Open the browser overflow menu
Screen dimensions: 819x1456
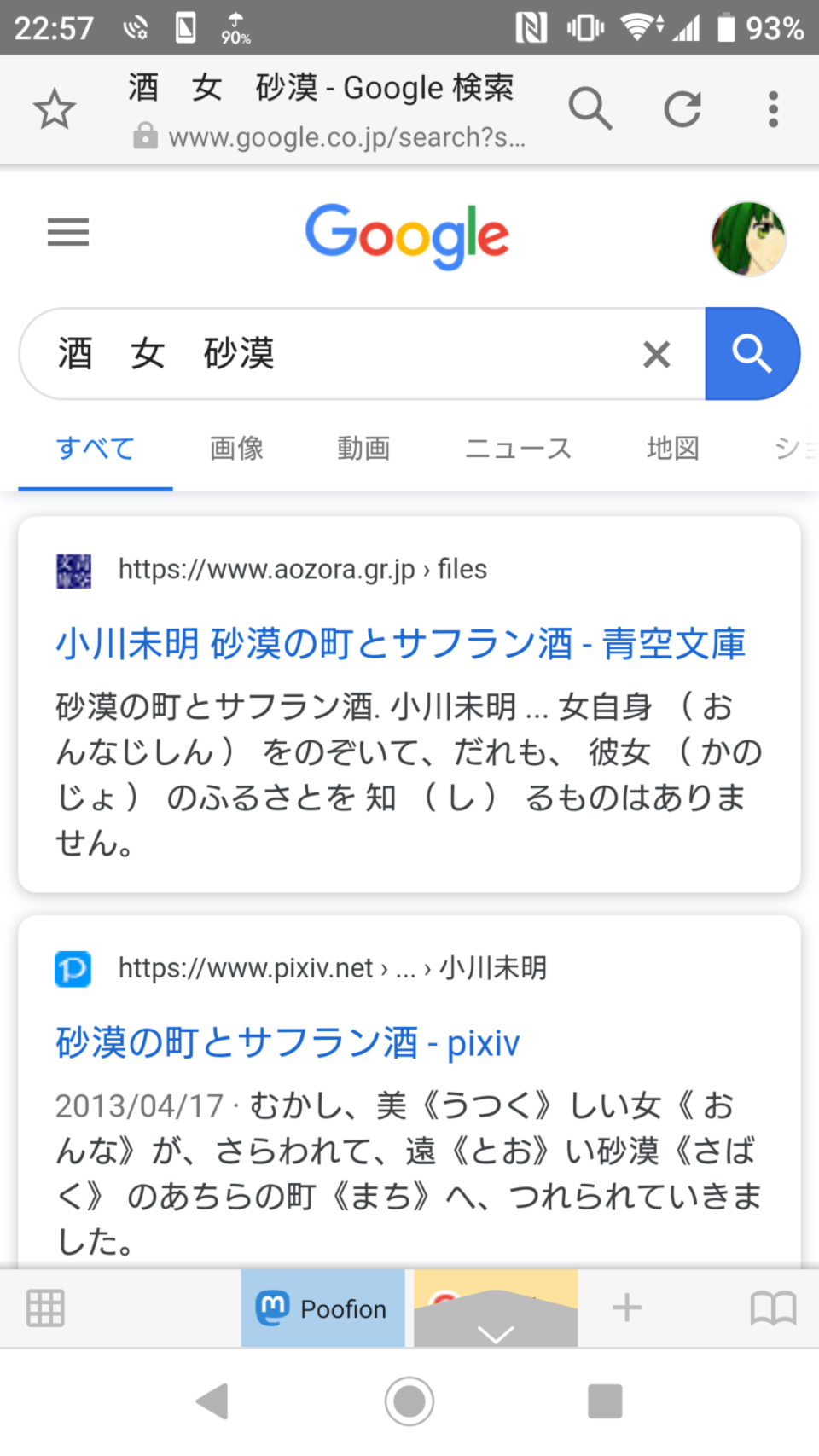click(x=773, y=109)
